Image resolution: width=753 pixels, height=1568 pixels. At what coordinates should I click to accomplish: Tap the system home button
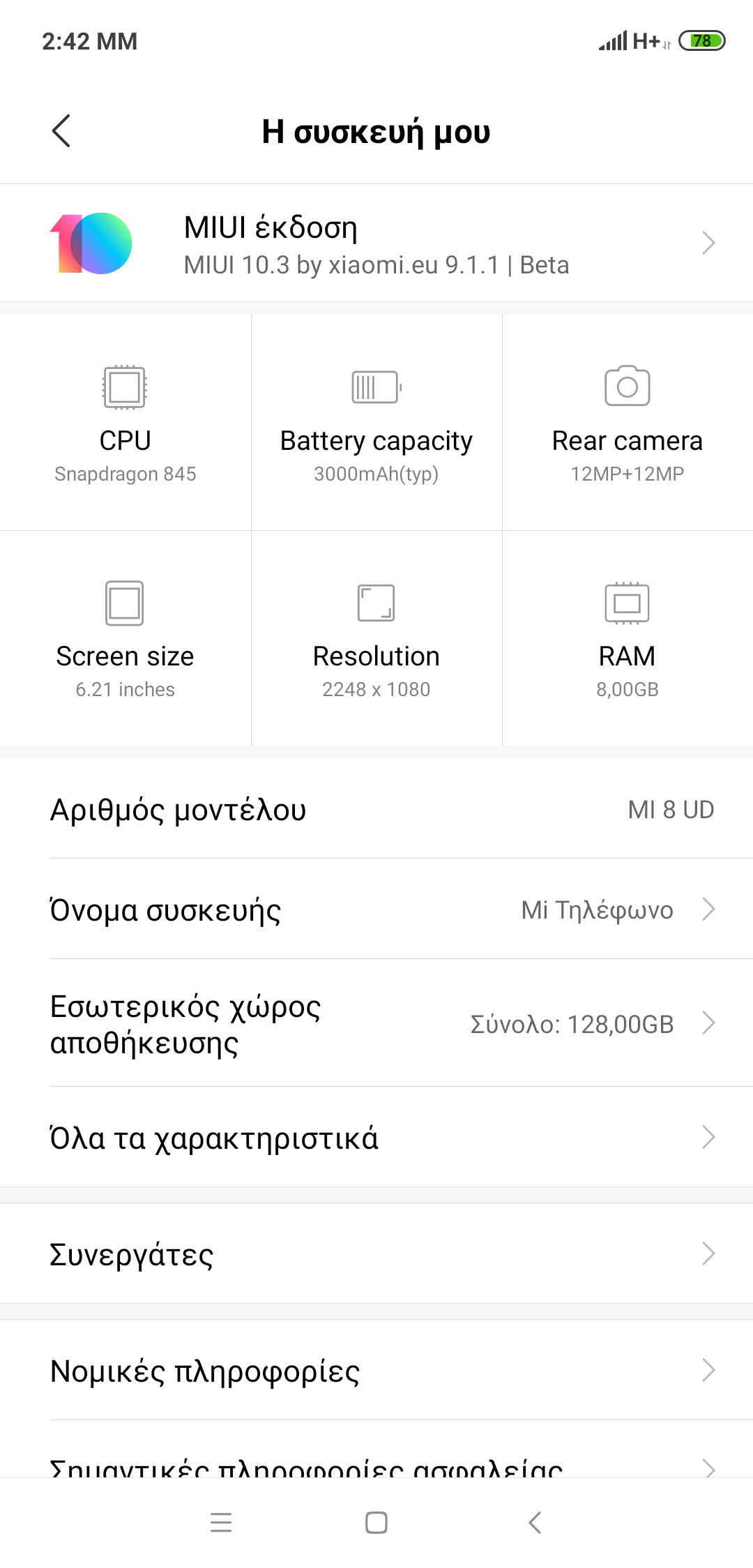click(376, 1522)
